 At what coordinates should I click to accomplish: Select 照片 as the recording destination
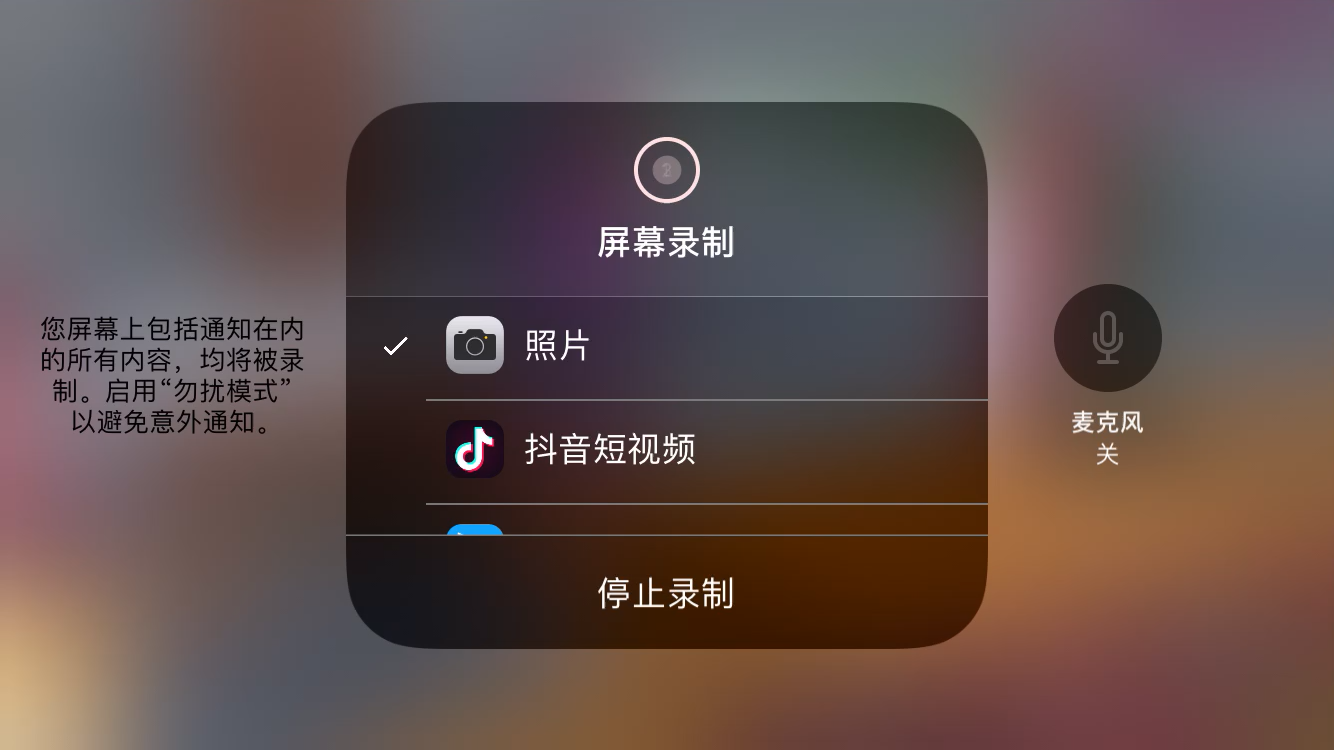coord(665,346)
